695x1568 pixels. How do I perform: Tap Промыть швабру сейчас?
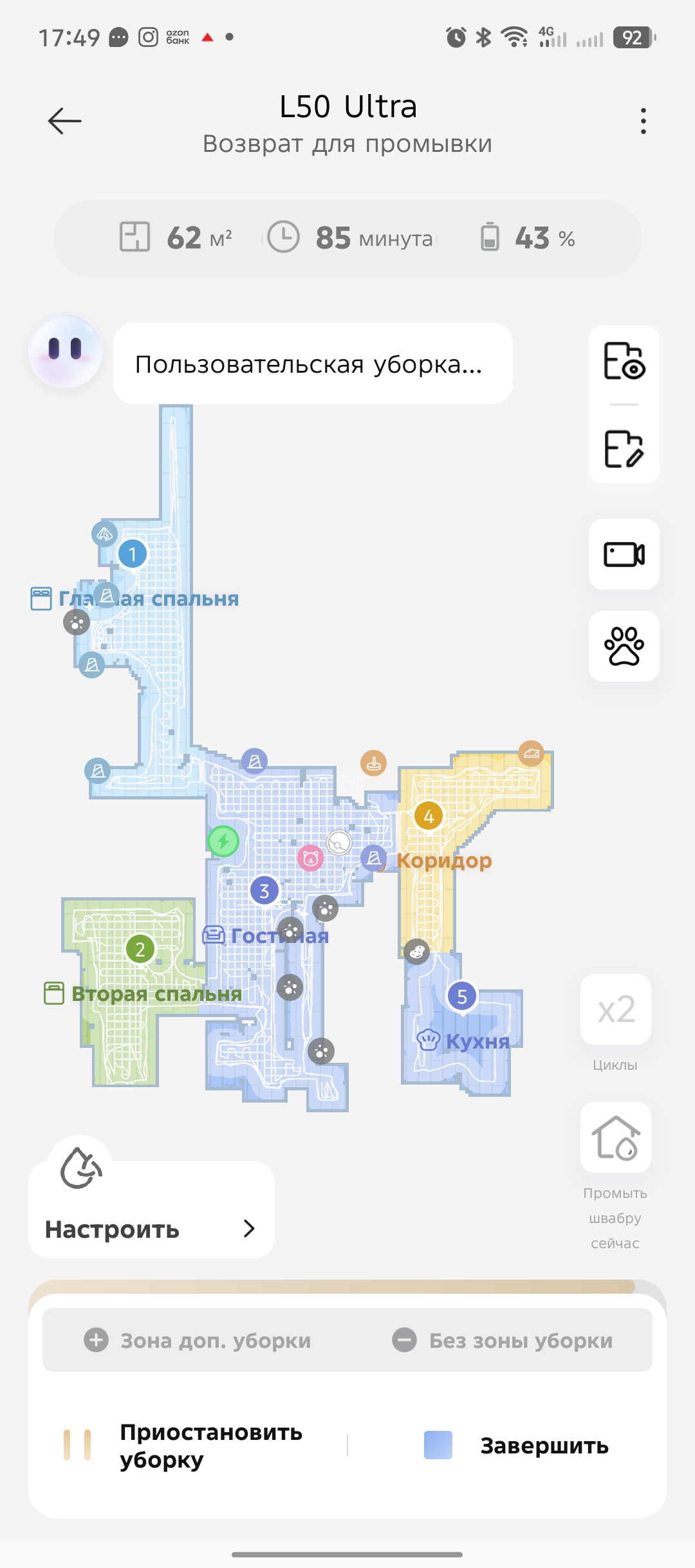(x=616, y=1138)
